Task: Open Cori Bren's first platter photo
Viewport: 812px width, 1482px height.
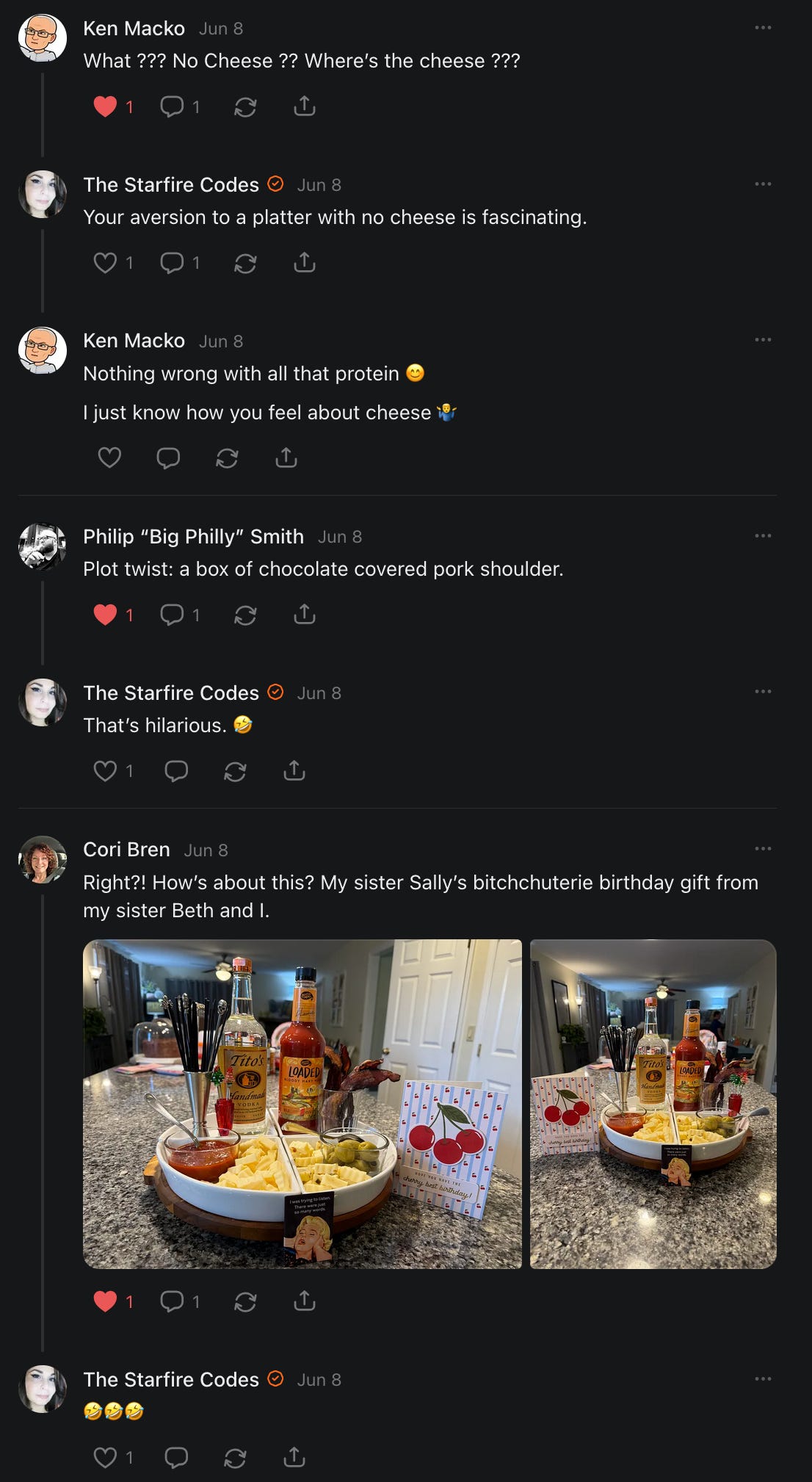Action: (x=302, y=1104)
